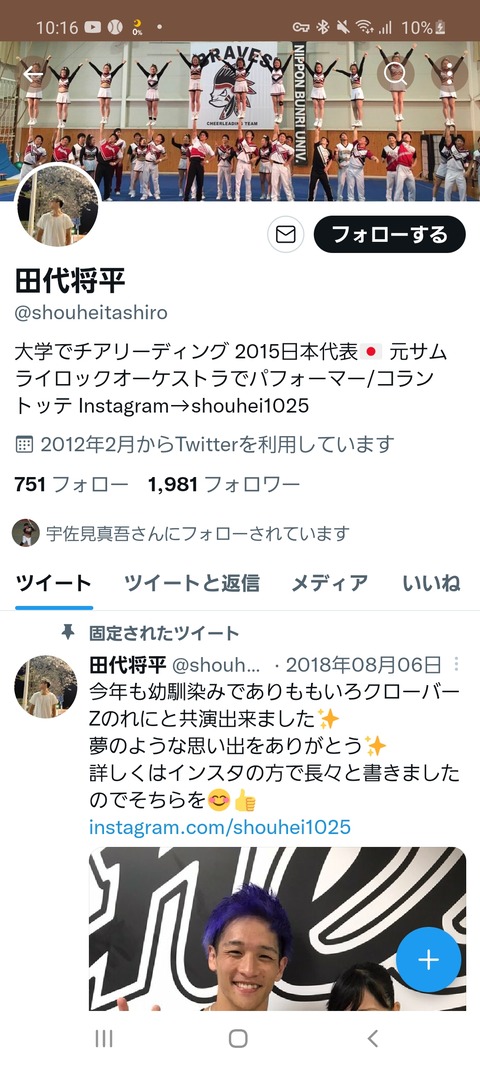The image size is (480, 1067).
Task: Open 宇佐見真吾さんにフォローされています row
Action: [x=181, y=533]
